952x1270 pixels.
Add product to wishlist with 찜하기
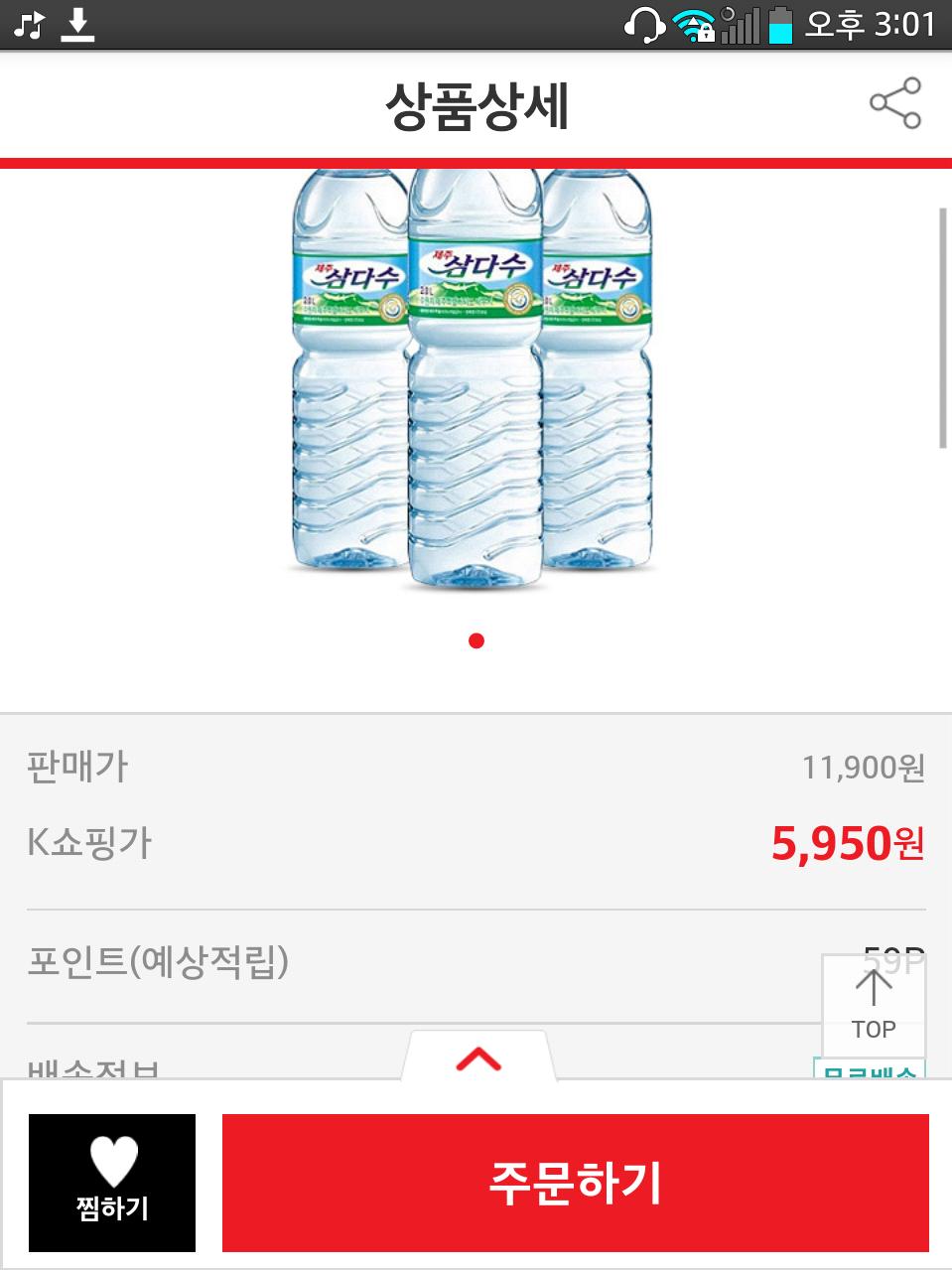(x=112, y=1182)
